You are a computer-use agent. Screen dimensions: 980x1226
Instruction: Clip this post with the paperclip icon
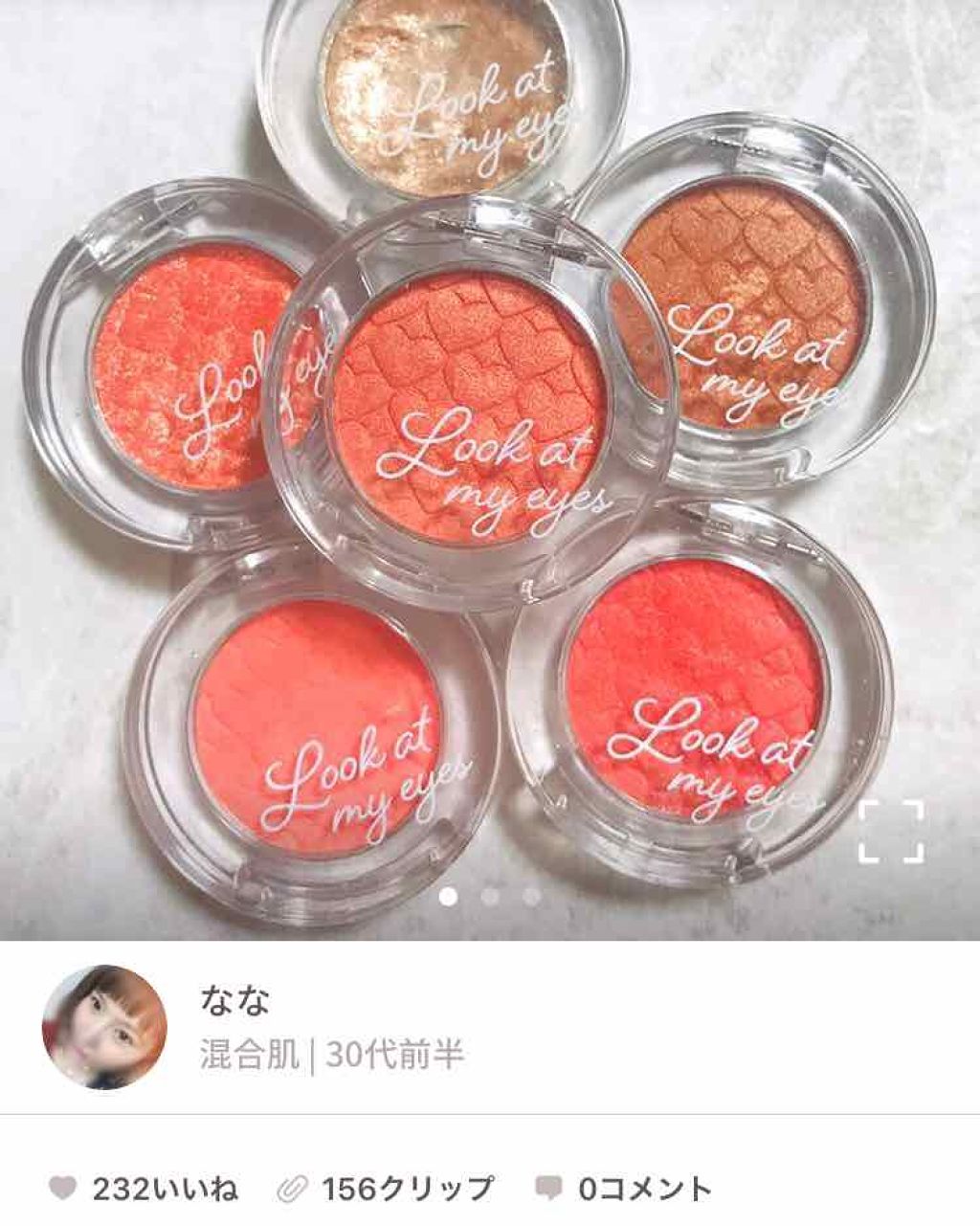291,1189
